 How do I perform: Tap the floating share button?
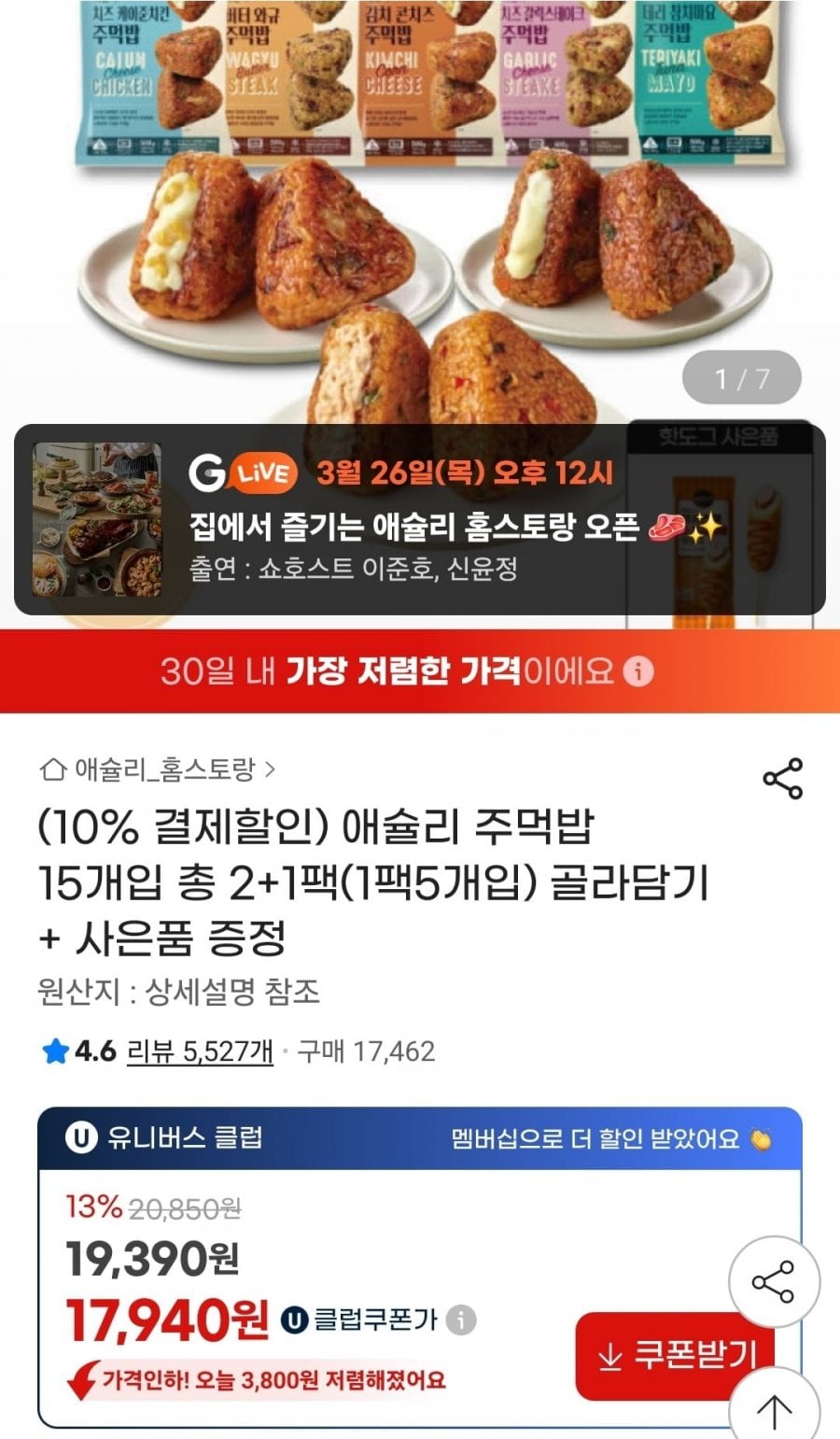pos(774,1282)
